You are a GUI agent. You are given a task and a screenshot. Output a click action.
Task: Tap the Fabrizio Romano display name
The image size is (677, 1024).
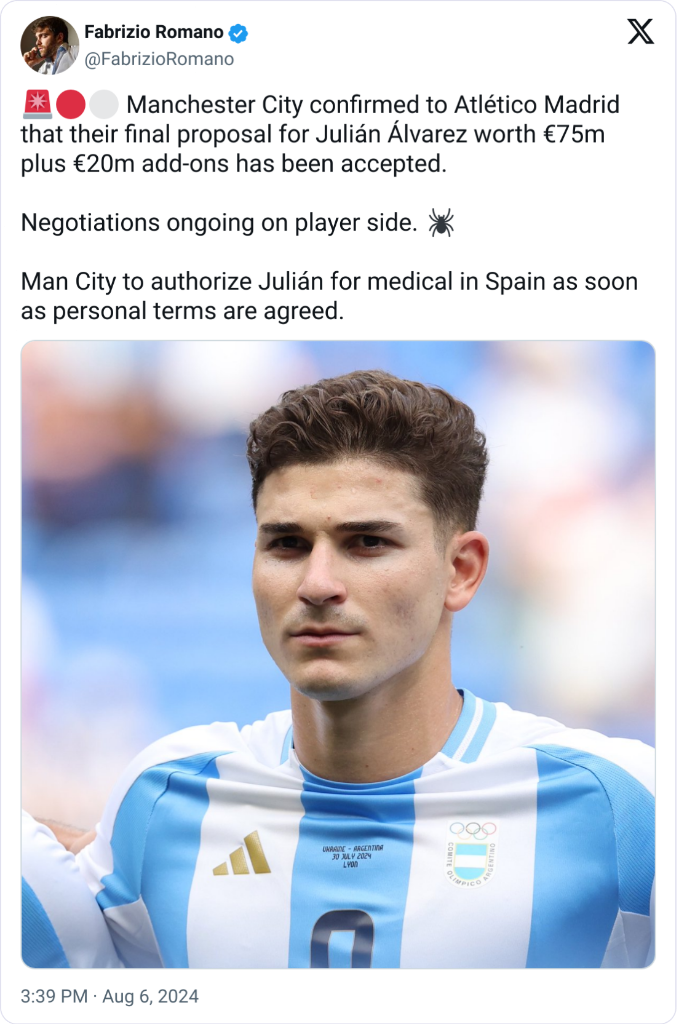(153, 33)
